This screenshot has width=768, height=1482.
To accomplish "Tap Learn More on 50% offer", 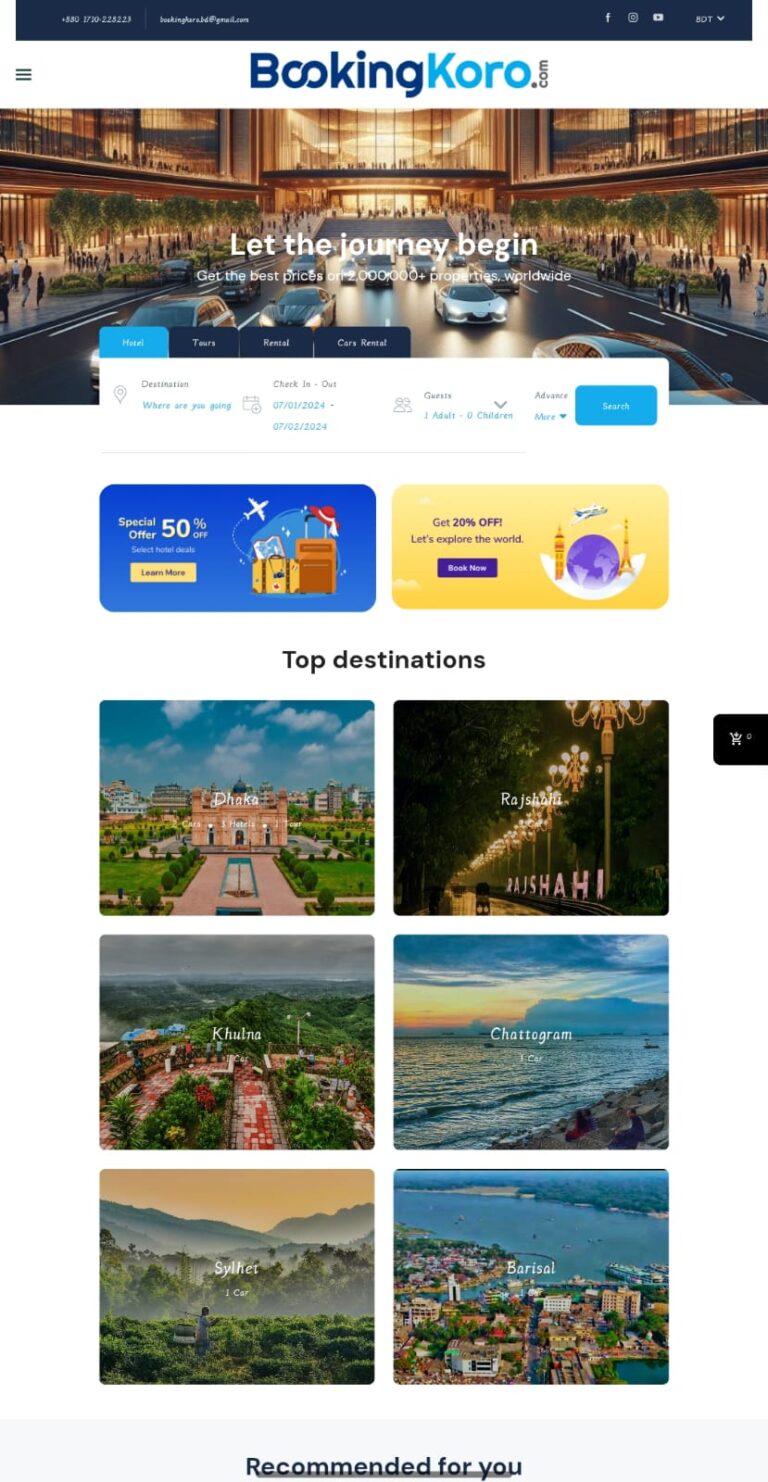I will [x=163, y=573].
